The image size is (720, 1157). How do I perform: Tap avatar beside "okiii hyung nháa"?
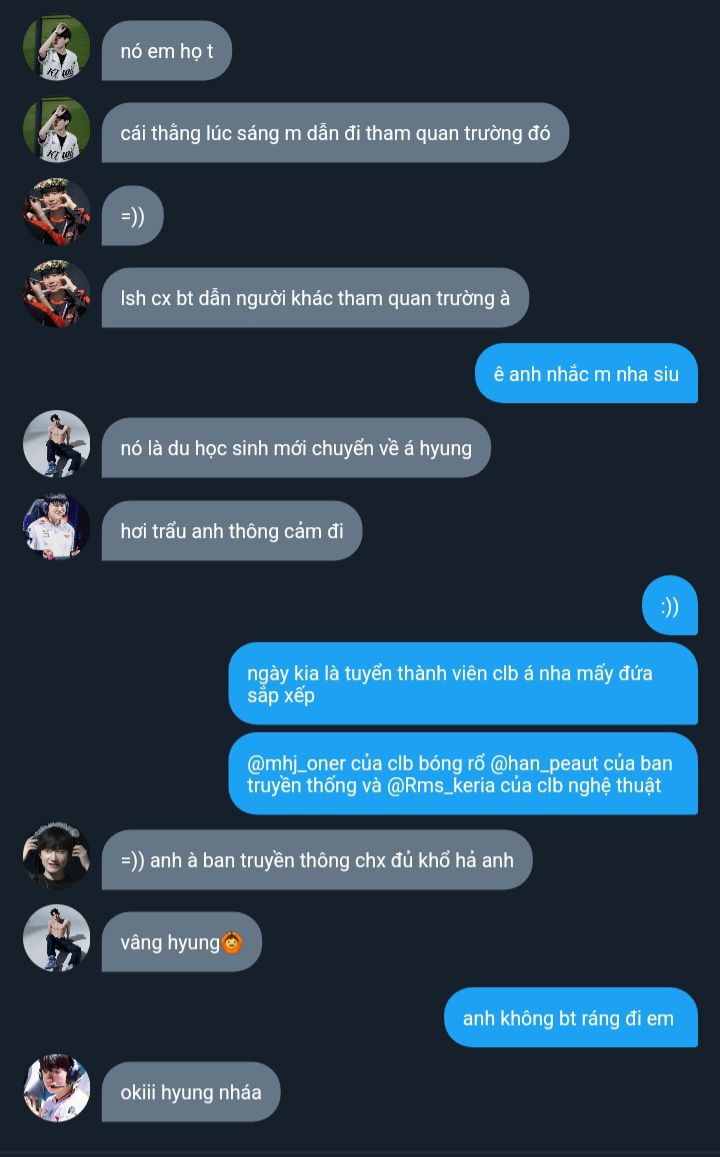coord(57,1089)
